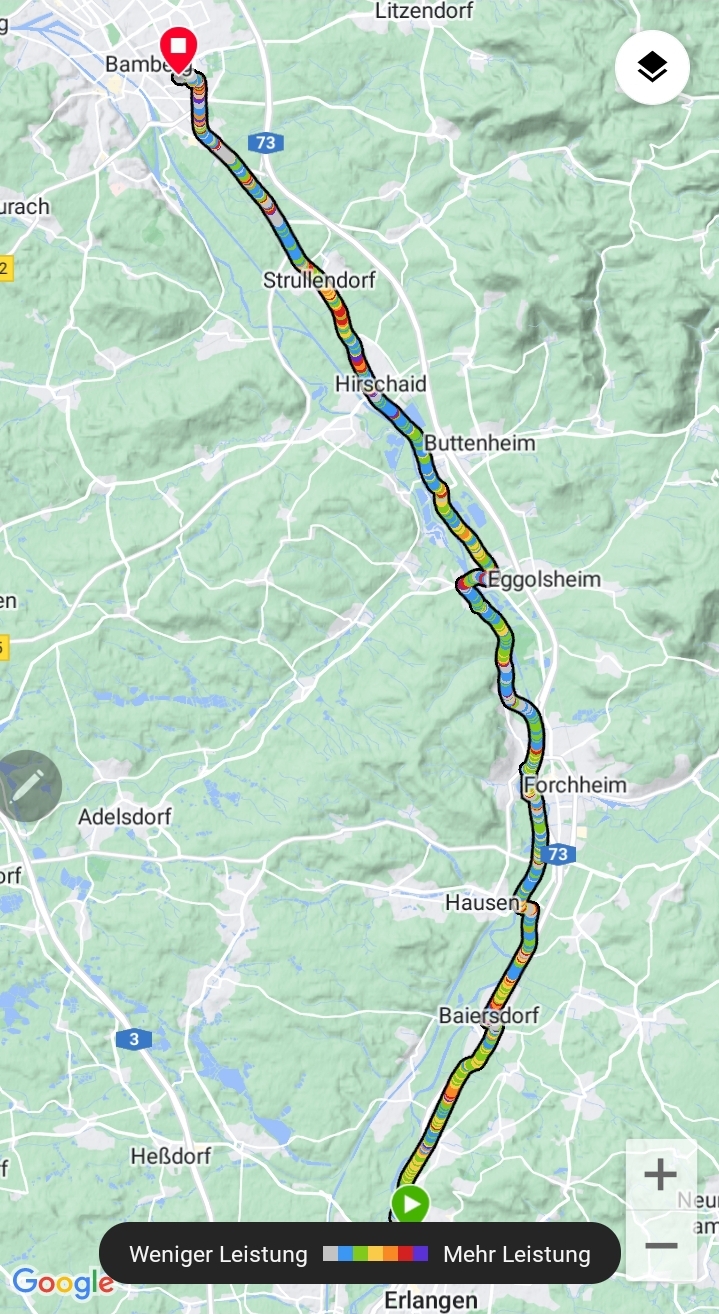Open the map layers selector
Viewport: 719px width, 1314px height.
click(x=652, y=67)
